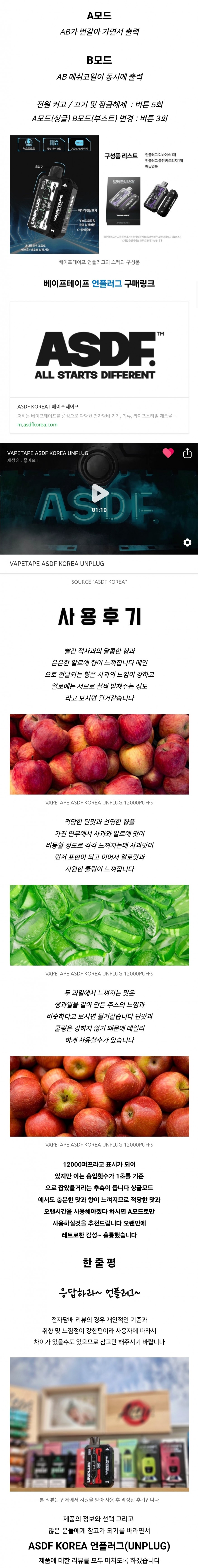The image size is (198, 1568).
Task: Share the embedded video
Action: [187, 453]
